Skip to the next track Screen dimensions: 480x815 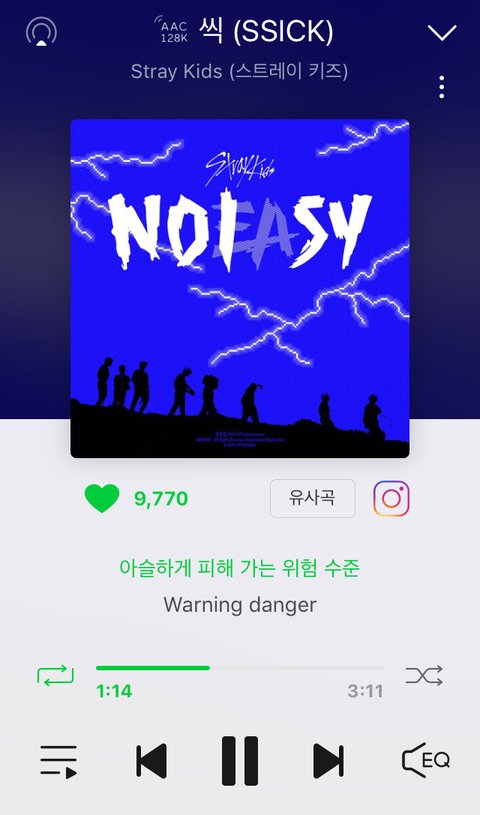point(329,761)
